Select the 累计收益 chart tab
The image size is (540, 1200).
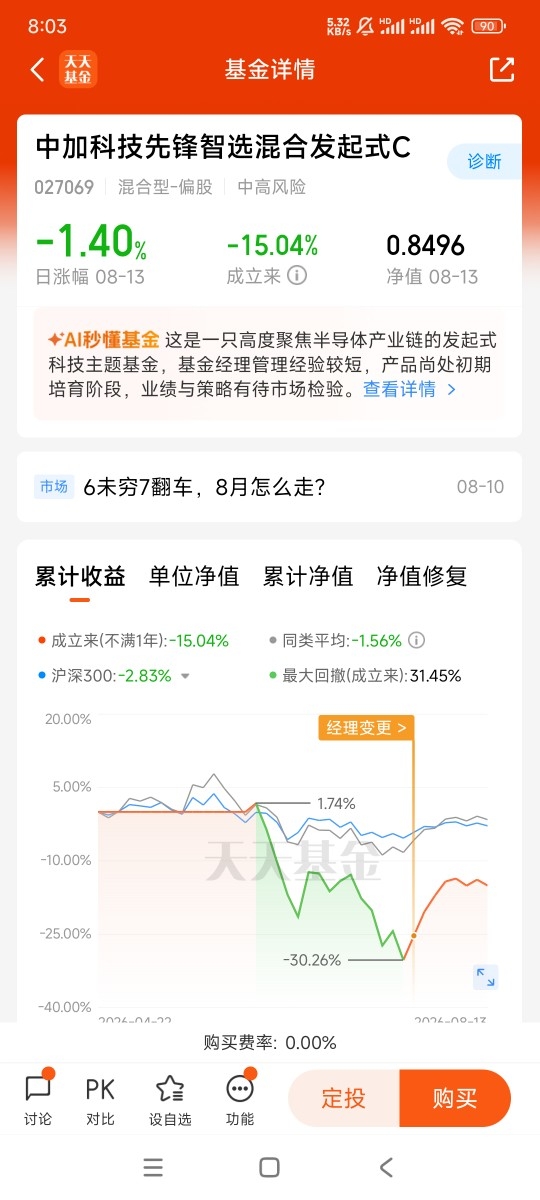click(80, 576)
